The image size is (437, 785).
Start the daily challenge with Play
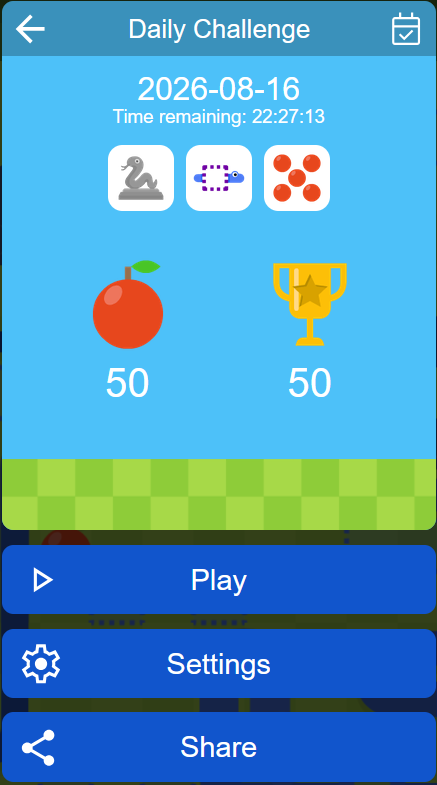(x=219, y=580)
